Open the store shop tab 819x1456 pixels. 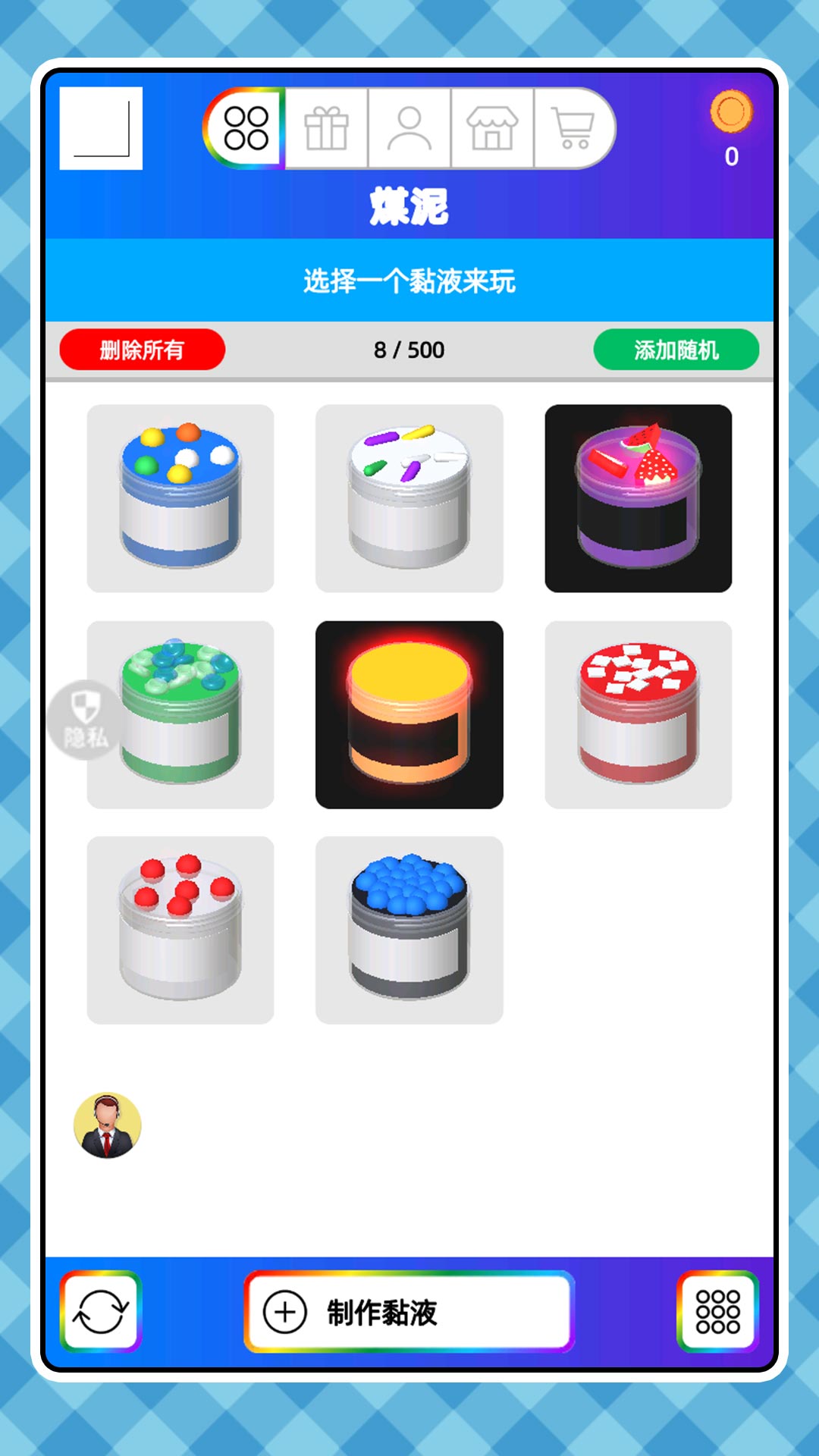pos(492,128)
